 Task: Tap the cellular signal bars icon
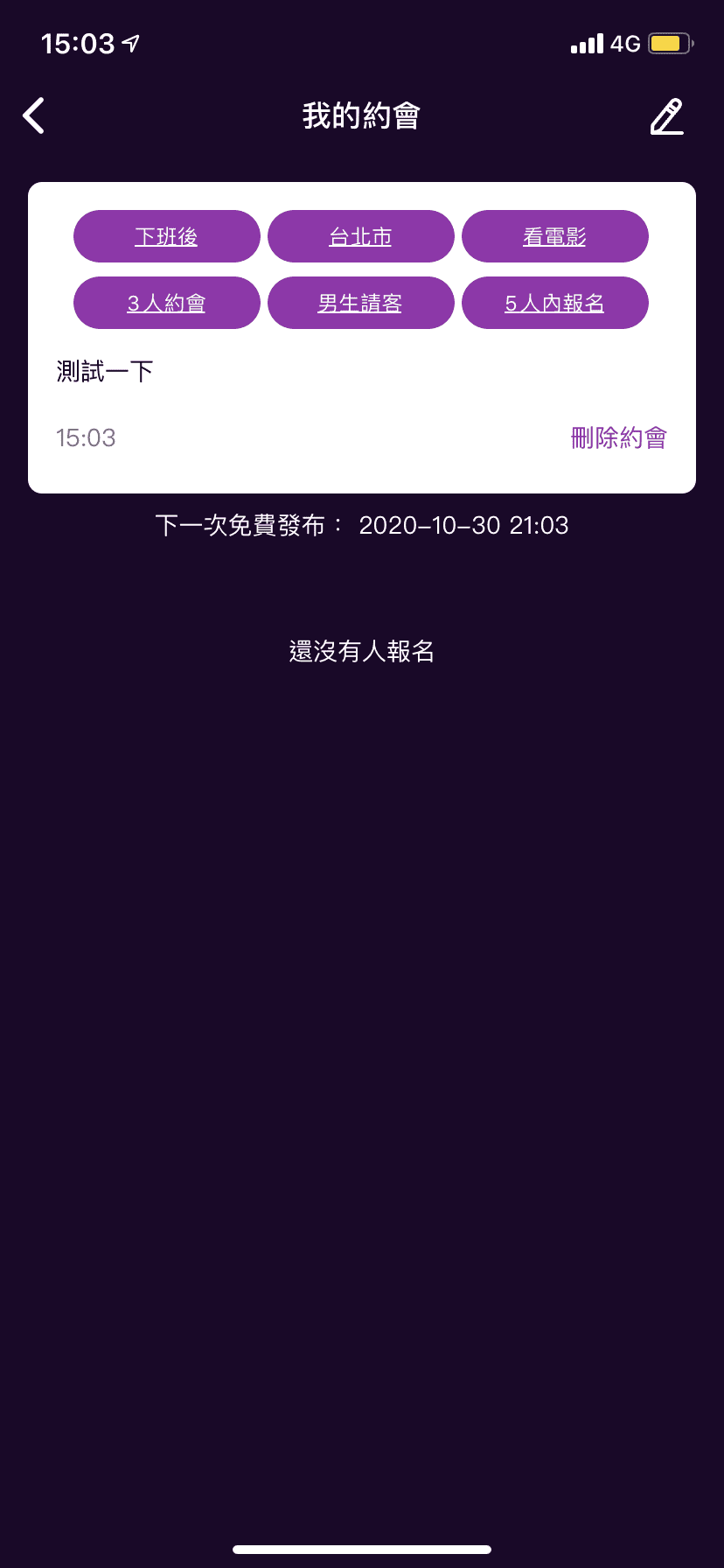click(588, 42)
